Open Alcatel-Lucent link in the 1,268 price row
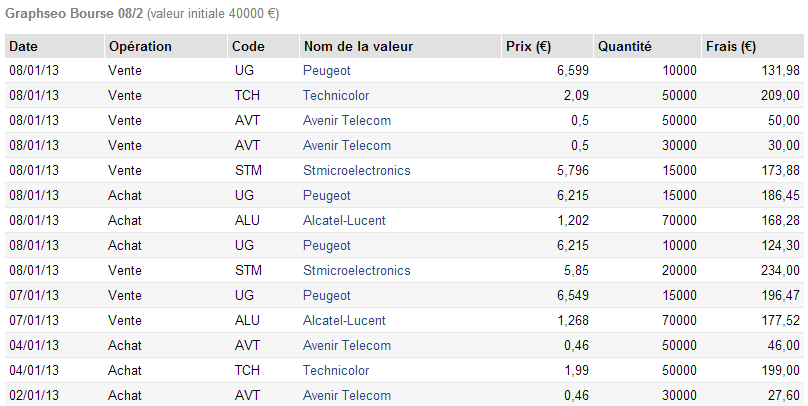Image resolution: width=808 pixels, height=406 pixels. pyautogui.click(x=344, y=321)
